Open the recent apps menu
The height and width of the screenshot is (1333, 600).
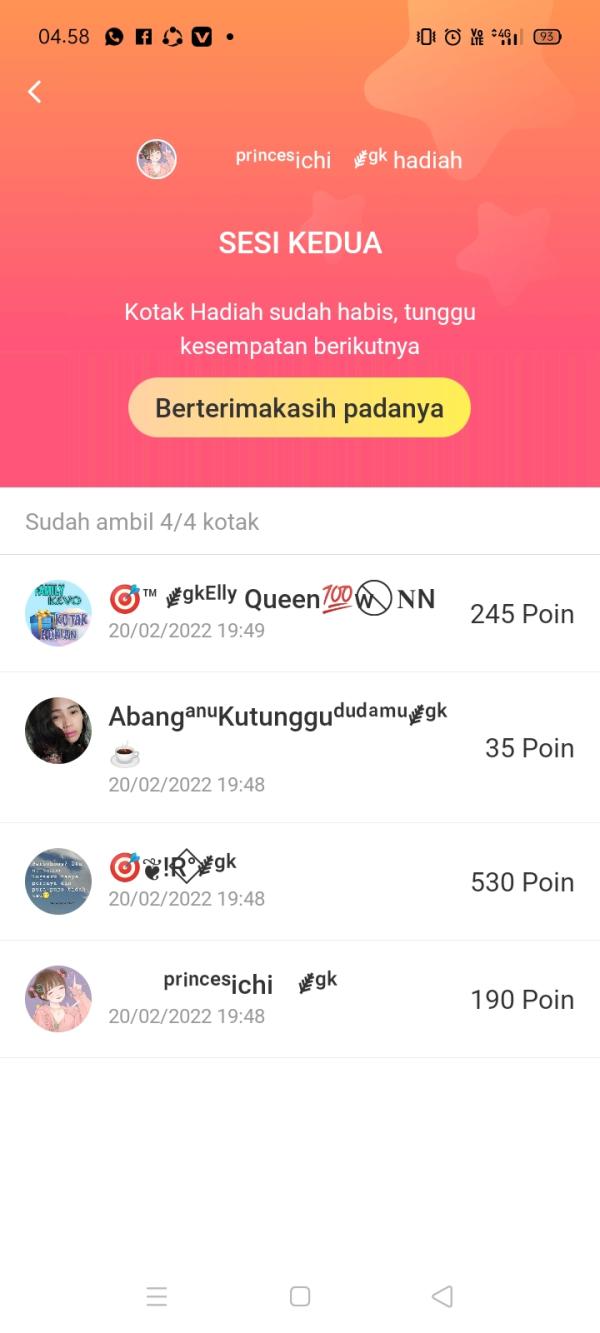pos(157,1297)
